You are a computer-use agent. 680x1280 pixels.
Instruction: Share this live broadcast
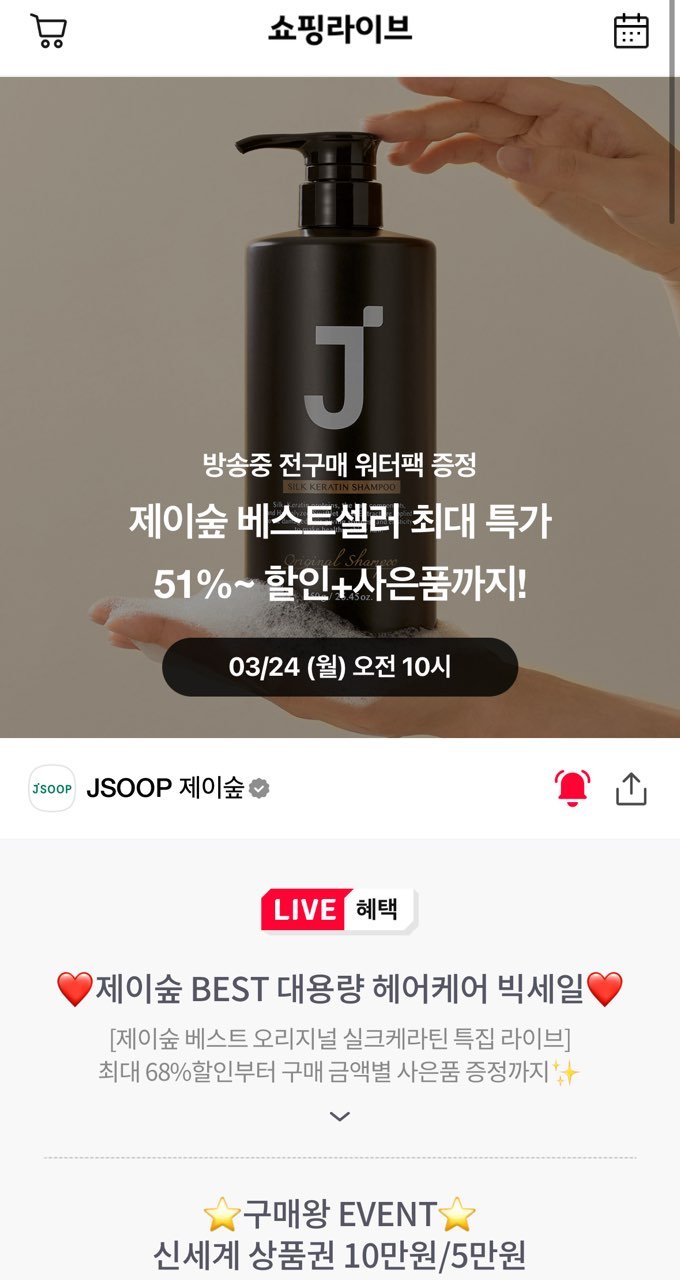coord(631,789)
